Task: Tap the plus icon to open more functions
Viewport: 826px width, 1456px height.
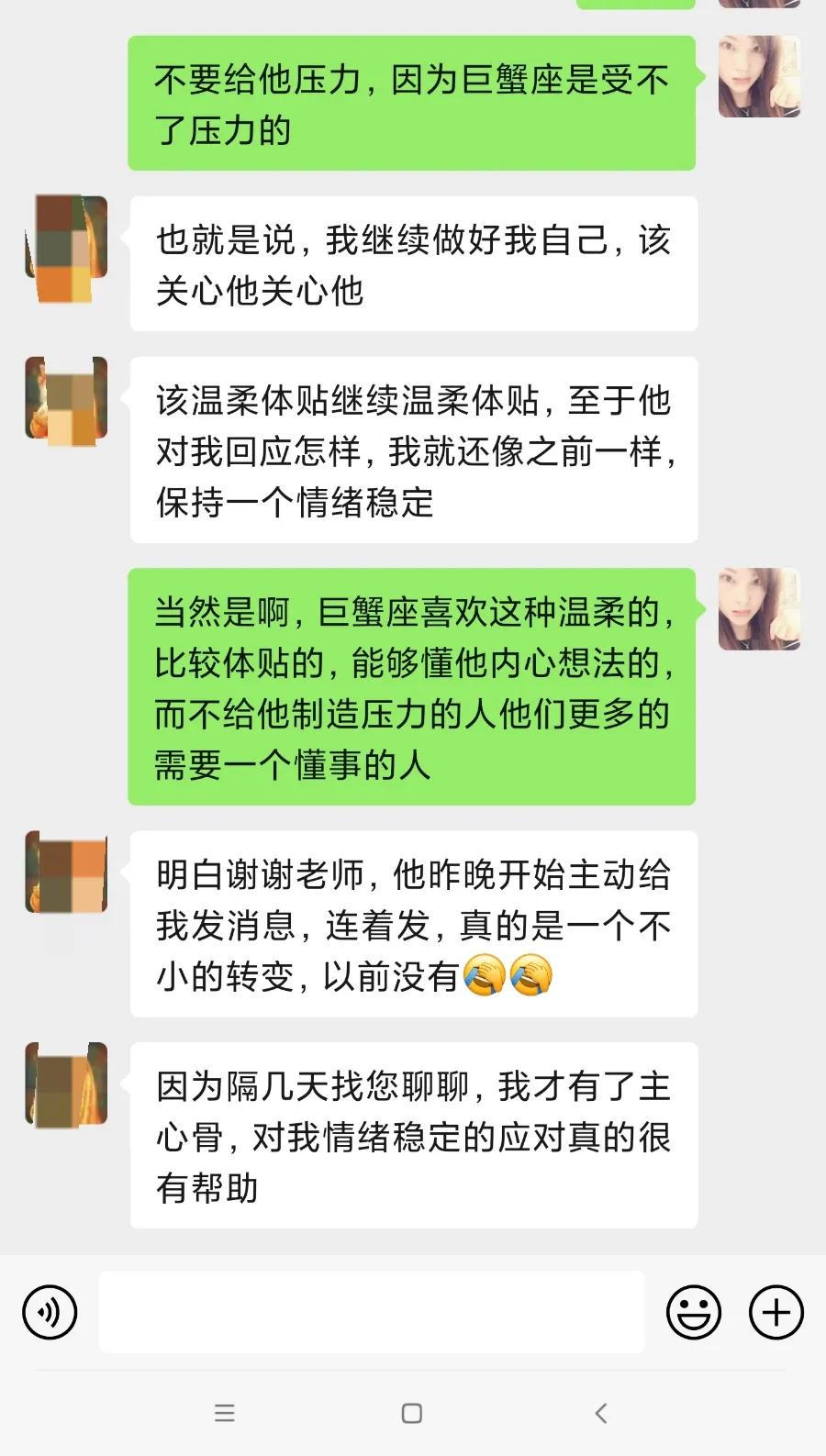Action: coord(776,1312)
